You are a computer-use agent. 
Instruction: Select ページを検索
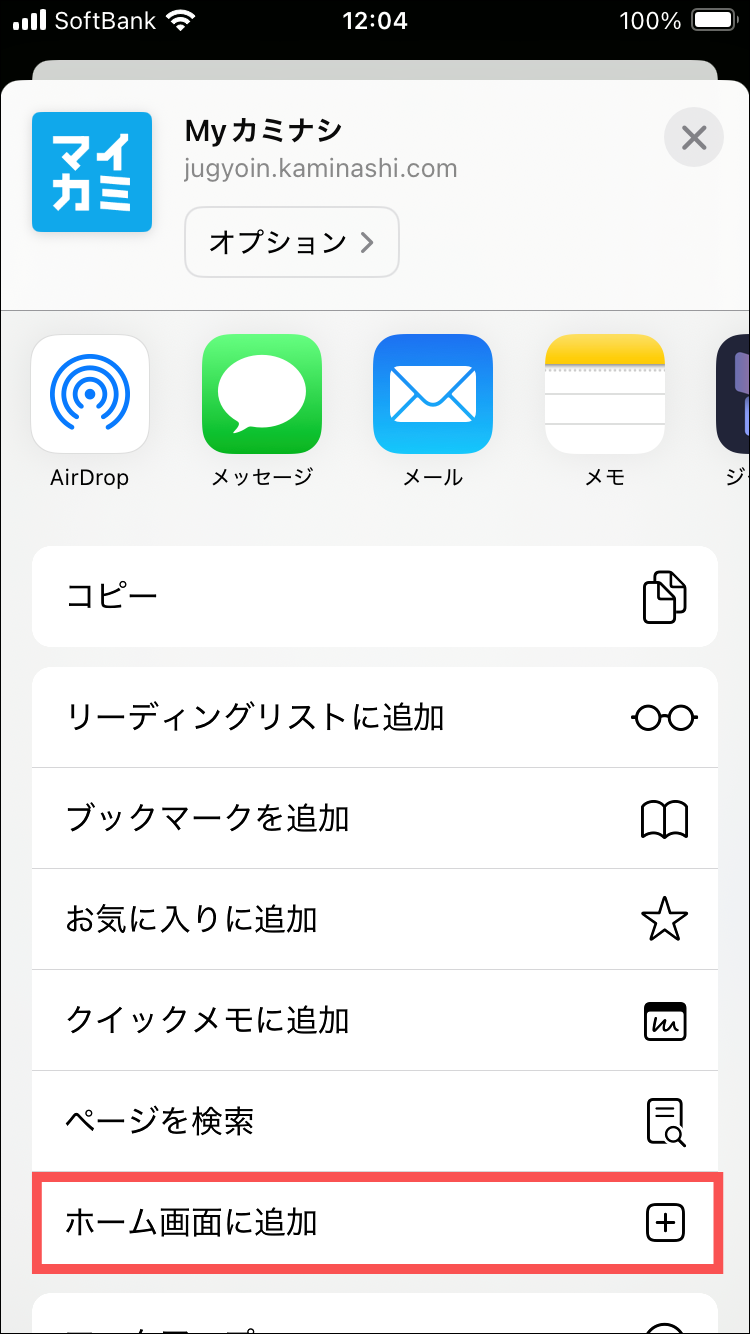pos(375,1122)
